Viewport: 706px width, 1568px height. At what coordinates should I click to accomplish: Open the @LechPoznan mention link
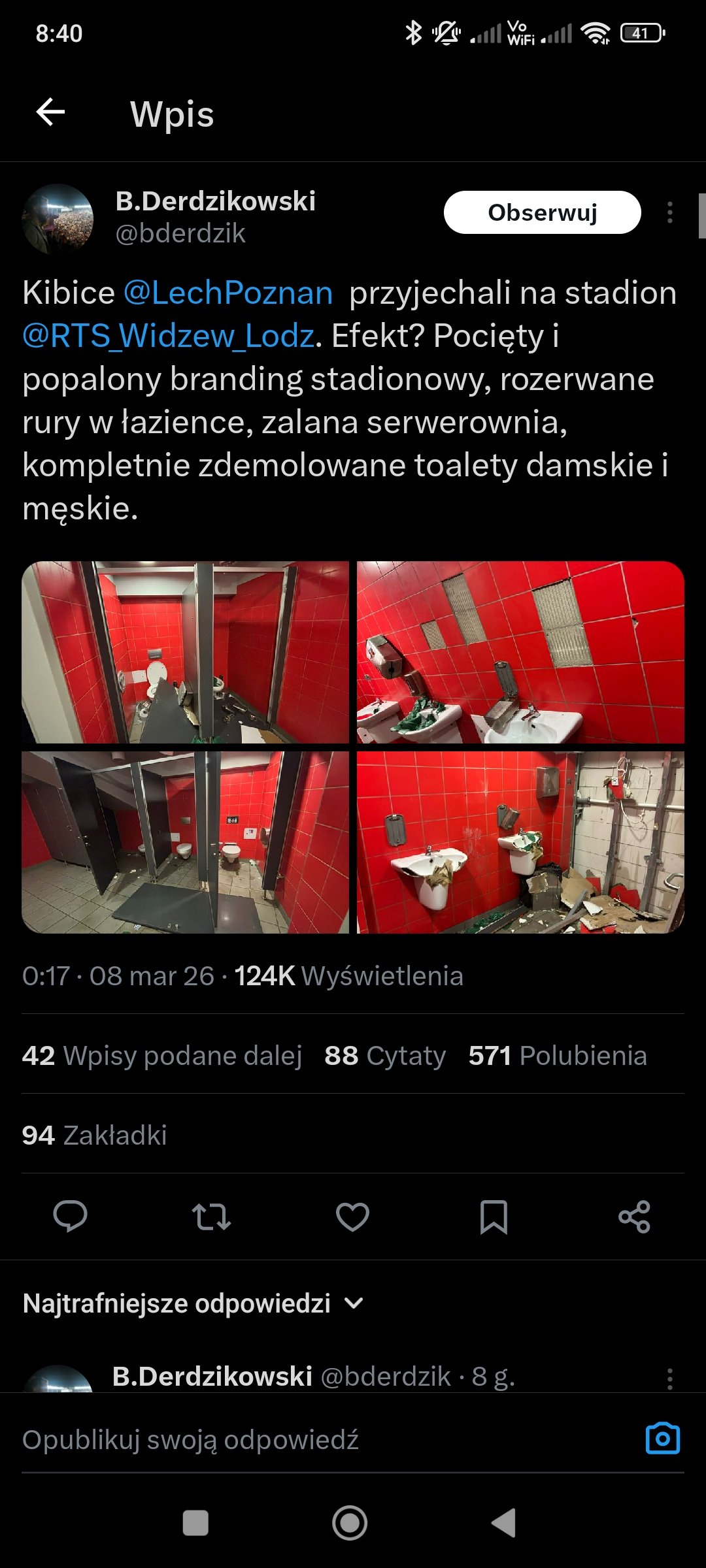[x=228, y=293]
